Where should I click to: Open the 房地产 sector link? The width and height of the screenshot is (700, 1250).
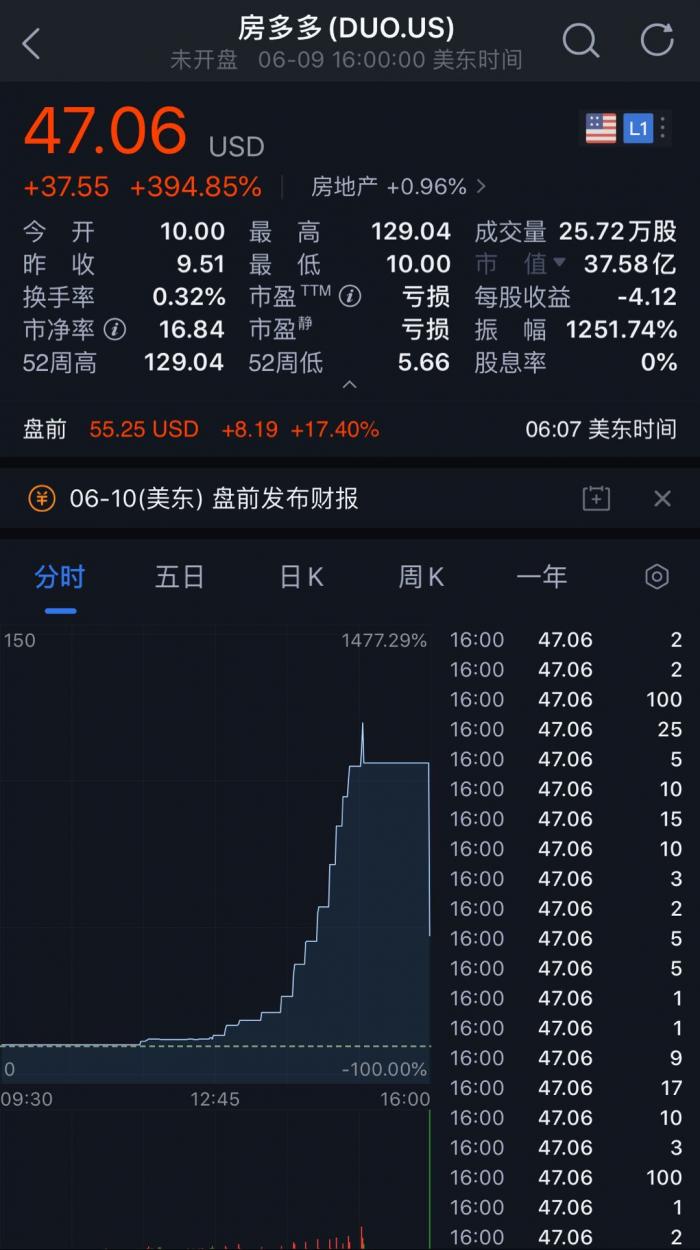[398, 187]
